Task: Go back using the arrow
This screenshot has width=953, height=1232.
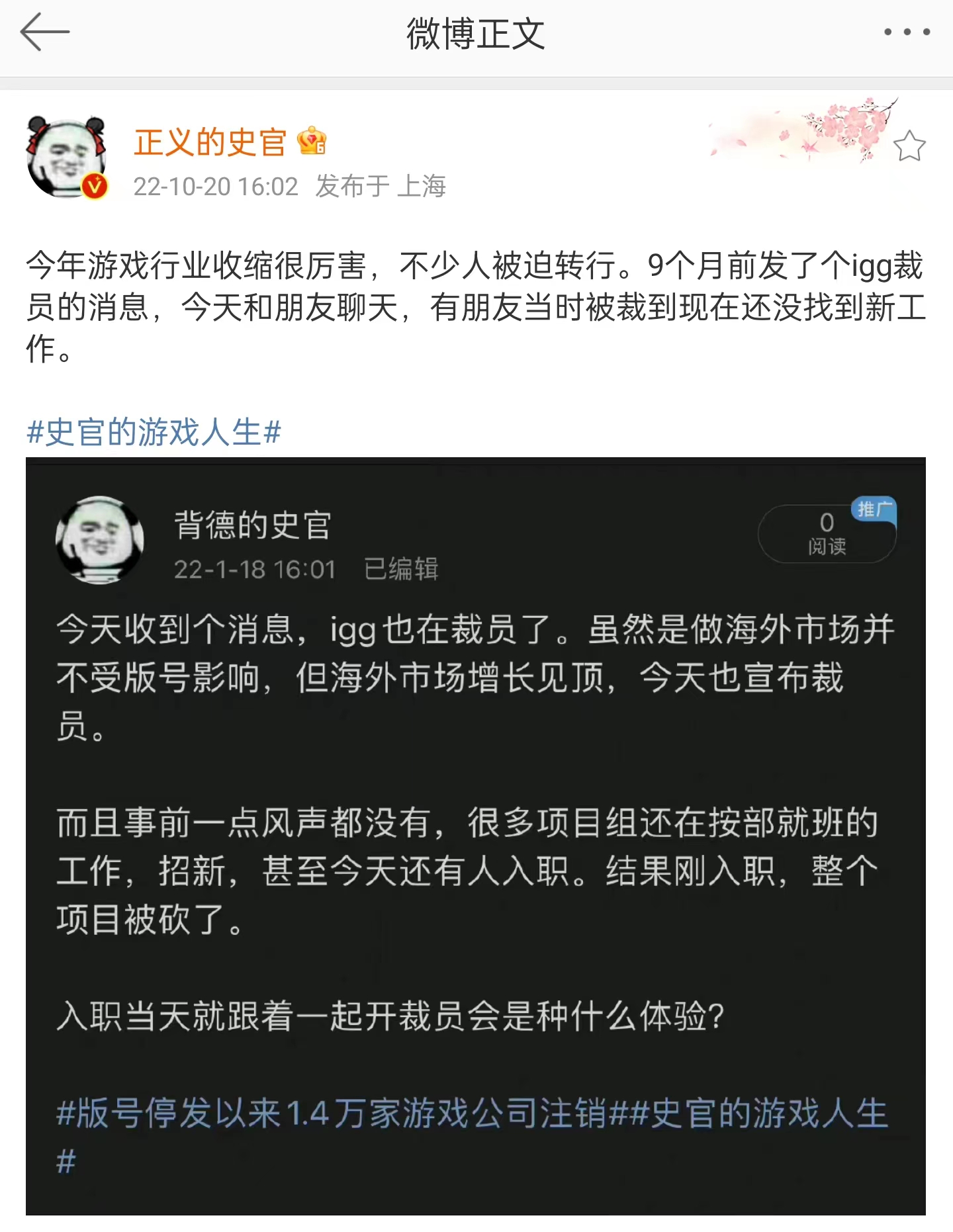Action: coord(44,32)
